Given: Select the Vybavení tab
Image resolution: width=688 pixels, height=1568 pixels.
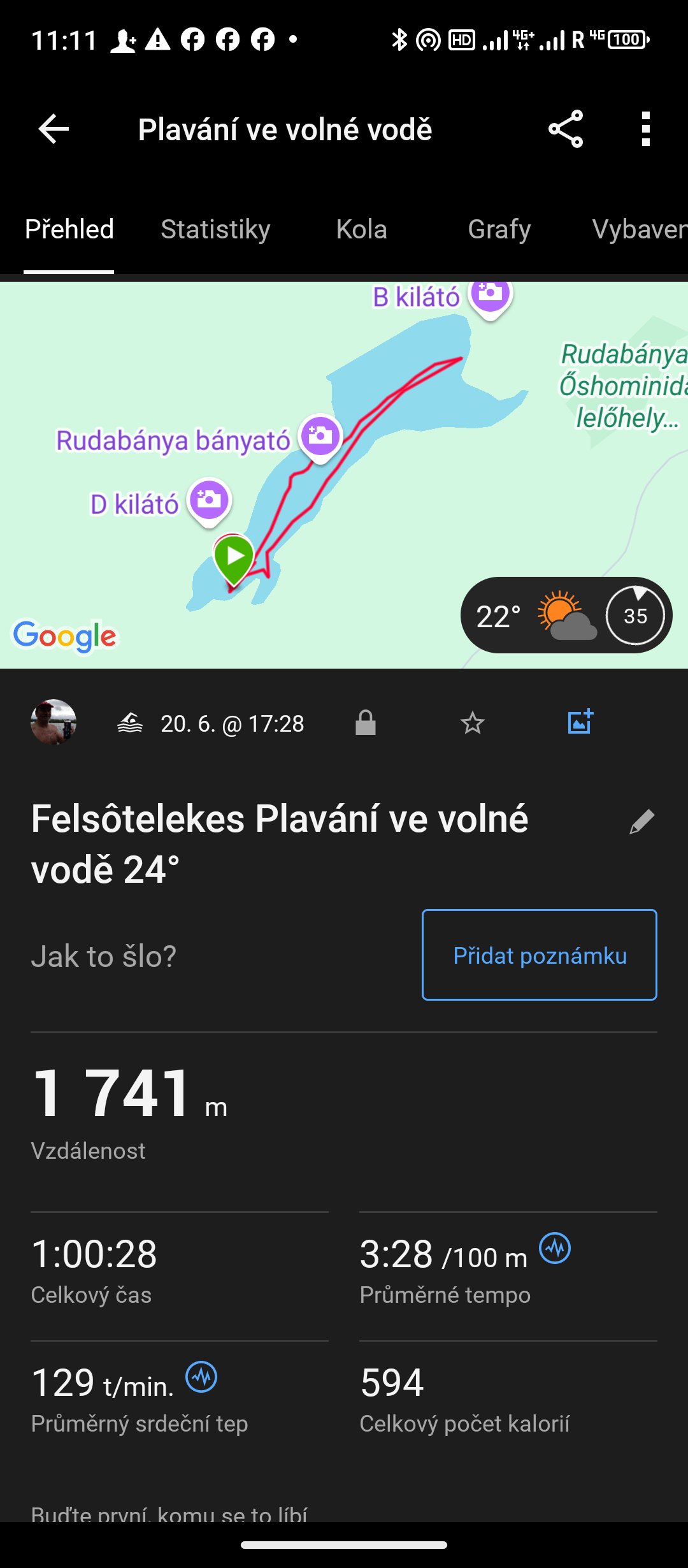Looking at the screenshot, I should coord(639,229).
